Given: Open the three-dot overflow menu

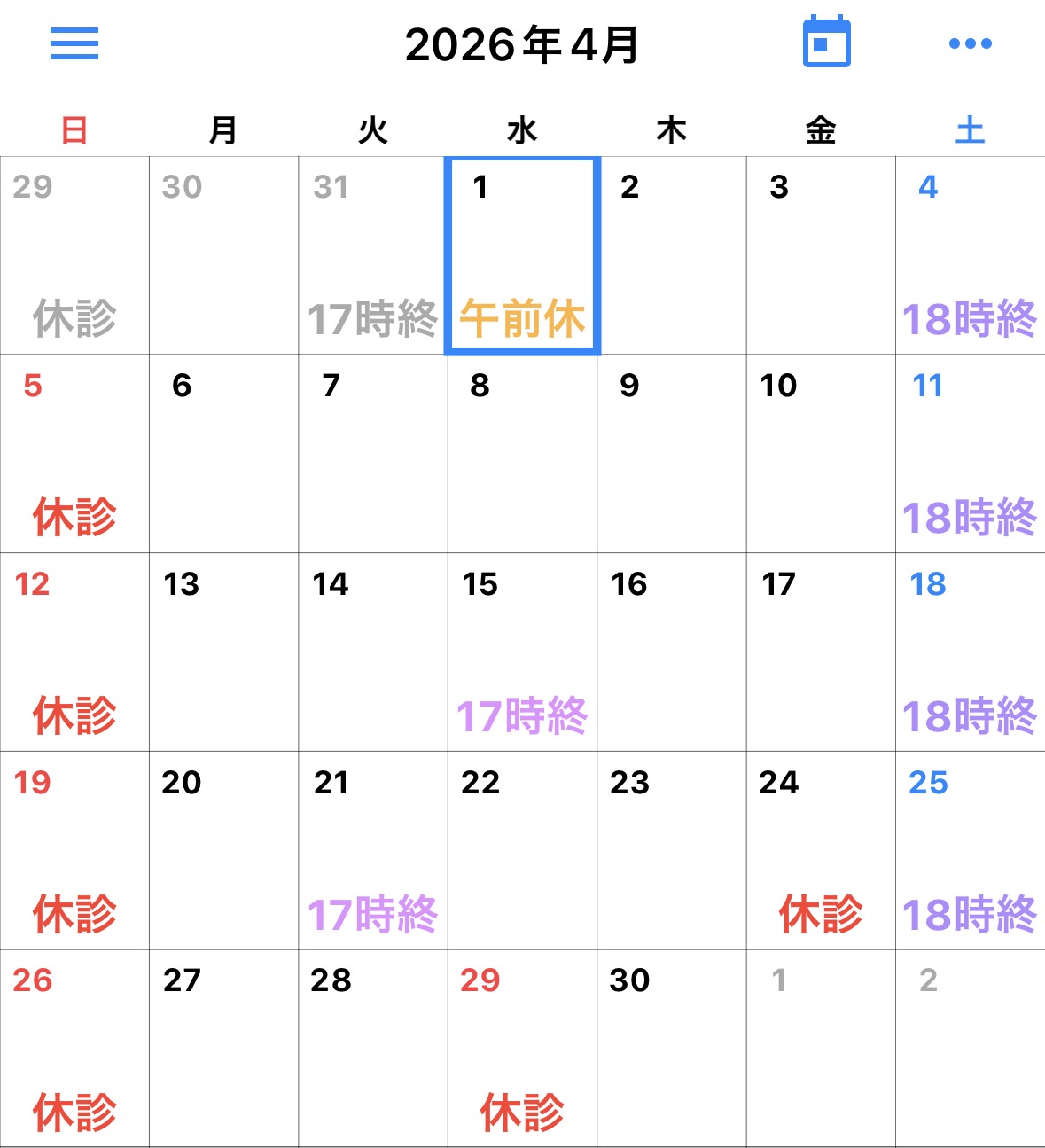Looking at the screenshot, I should (x=970, y=43).
